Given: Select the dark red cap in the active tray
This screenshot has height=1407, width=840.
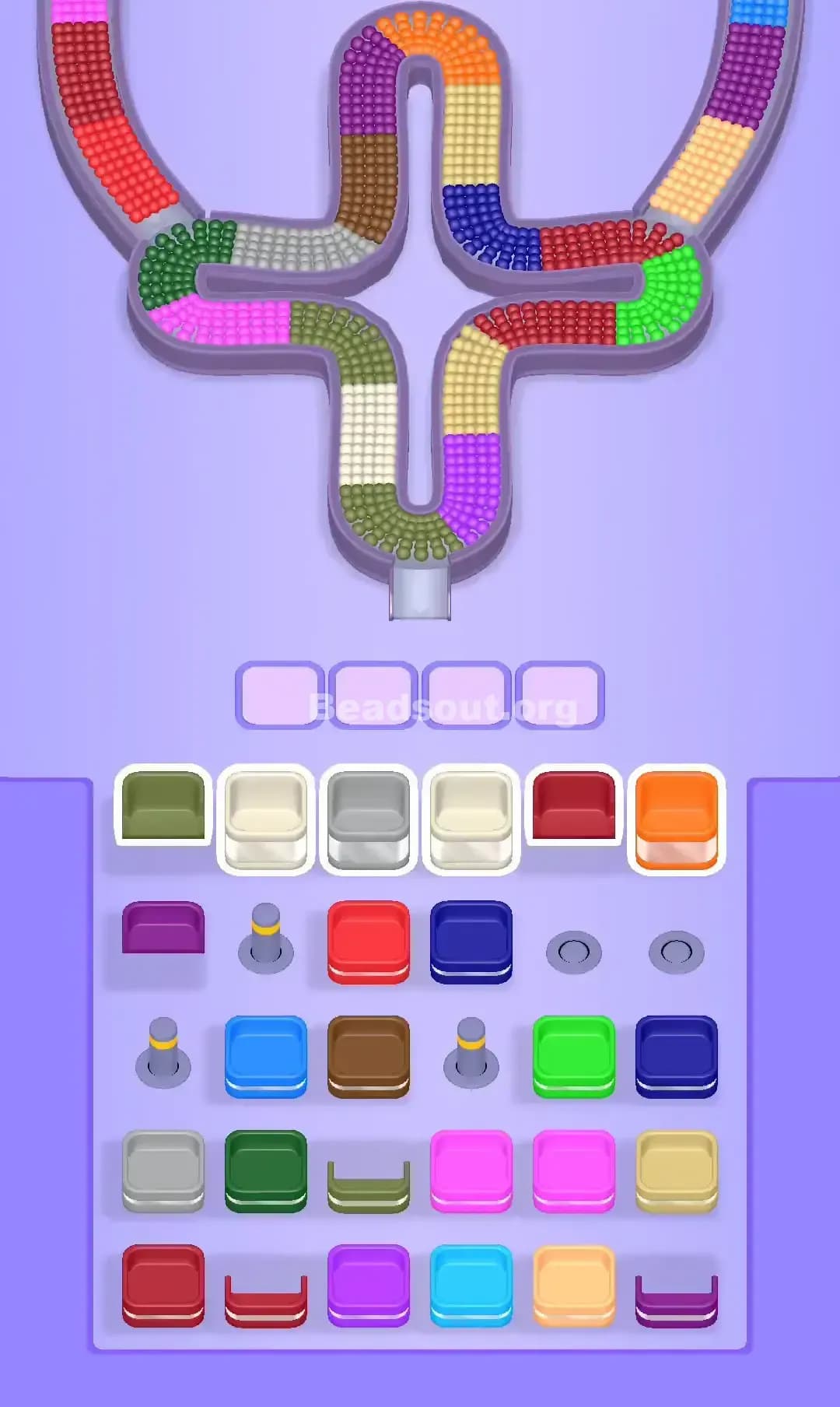Looking at the screenshot, I should [573, 809].
